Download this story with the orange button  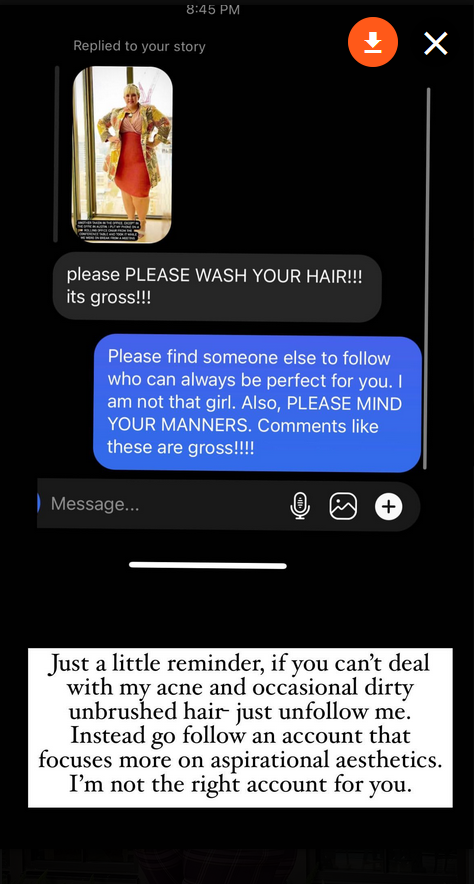click(373, 43)
